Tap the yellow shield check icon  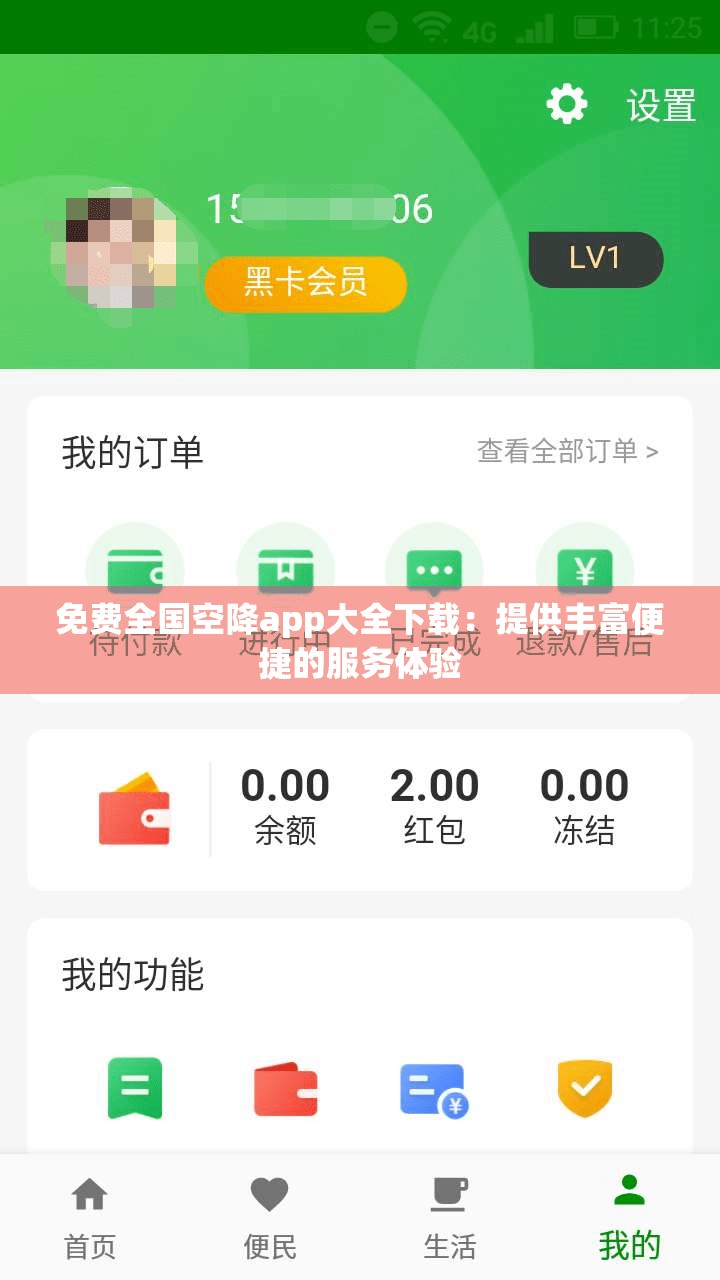(584, 1090)
